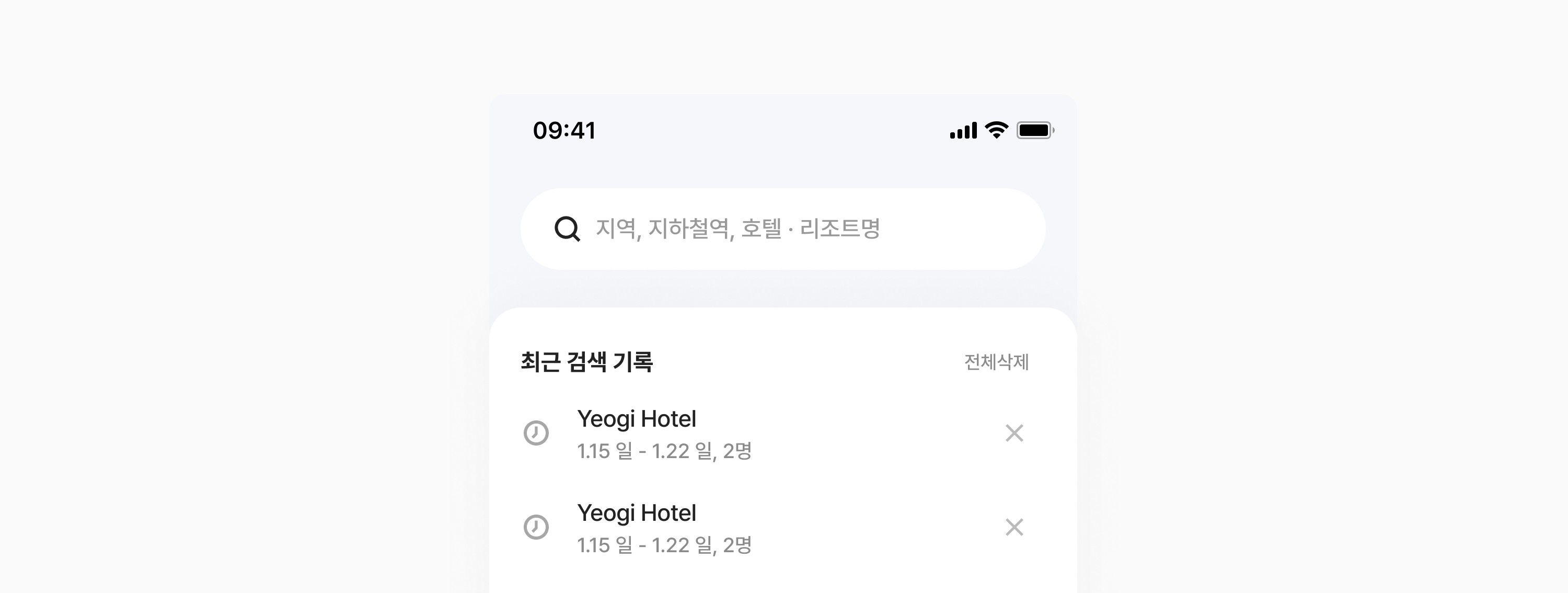Open the second Yeogi Hotel recent search

point(663,528)
